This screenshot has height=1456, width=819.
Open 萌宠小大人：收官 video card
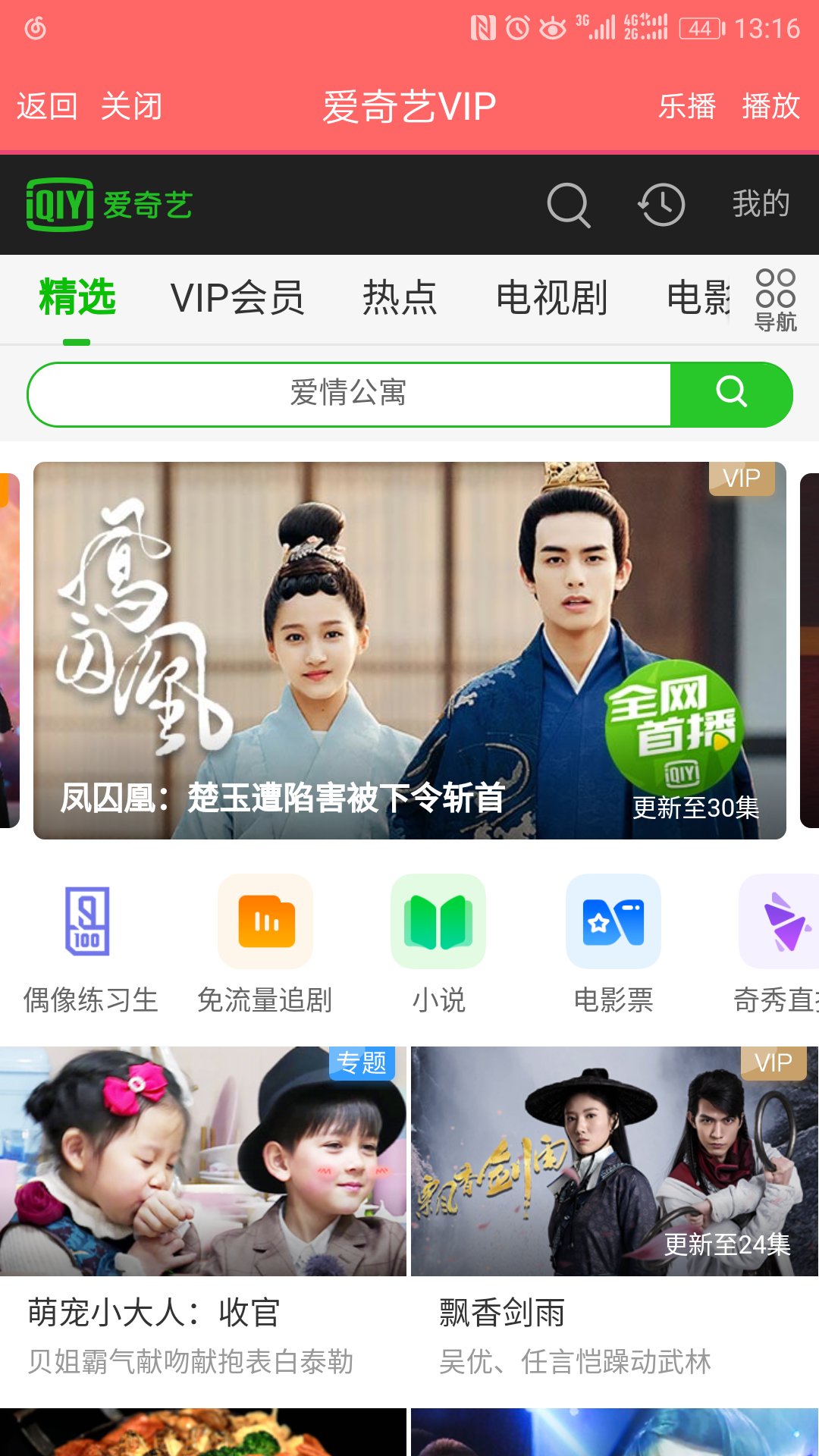coord(203,1212)
